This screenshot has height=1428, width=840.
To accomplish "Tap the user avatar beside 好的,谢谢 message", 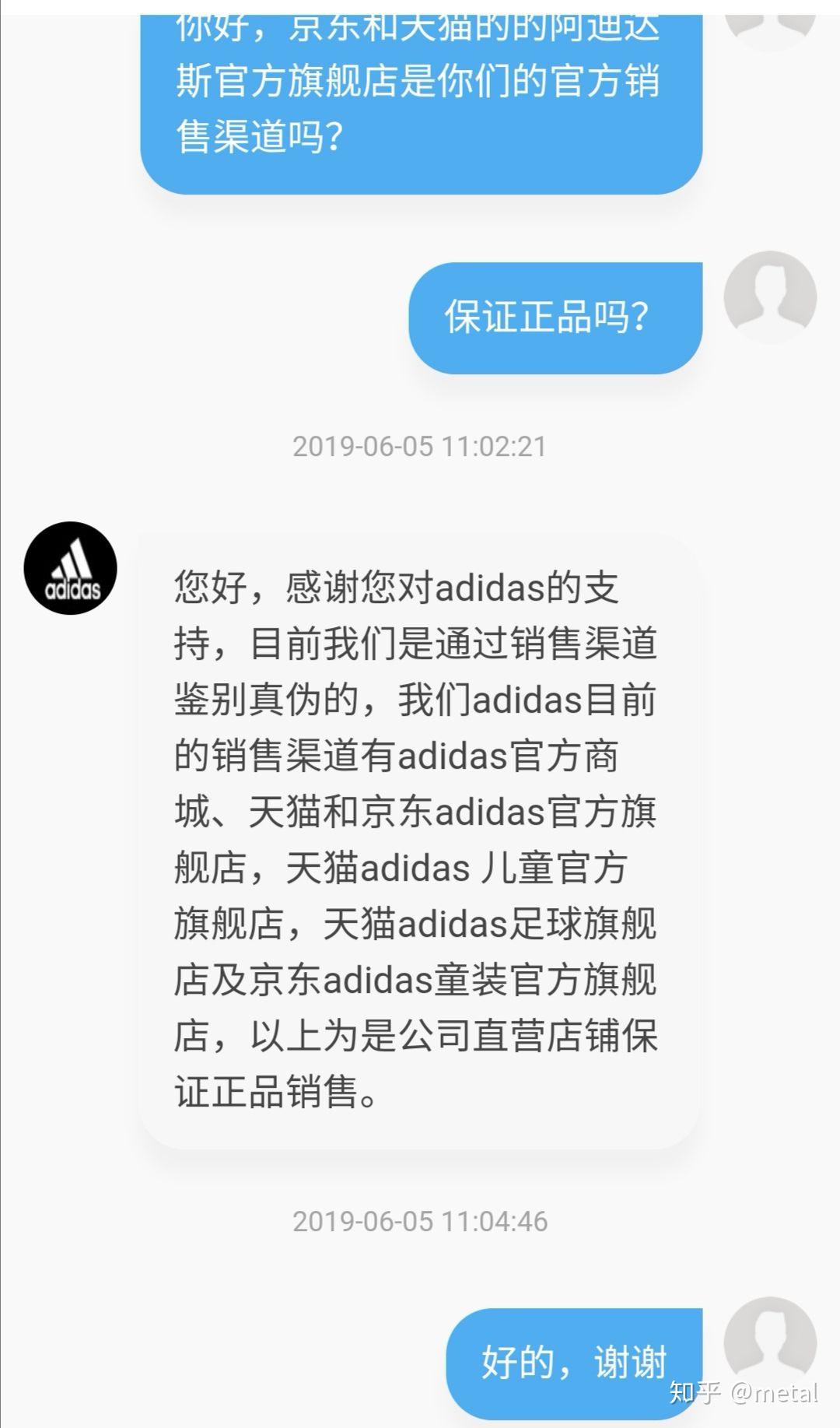I will 770,1342.
